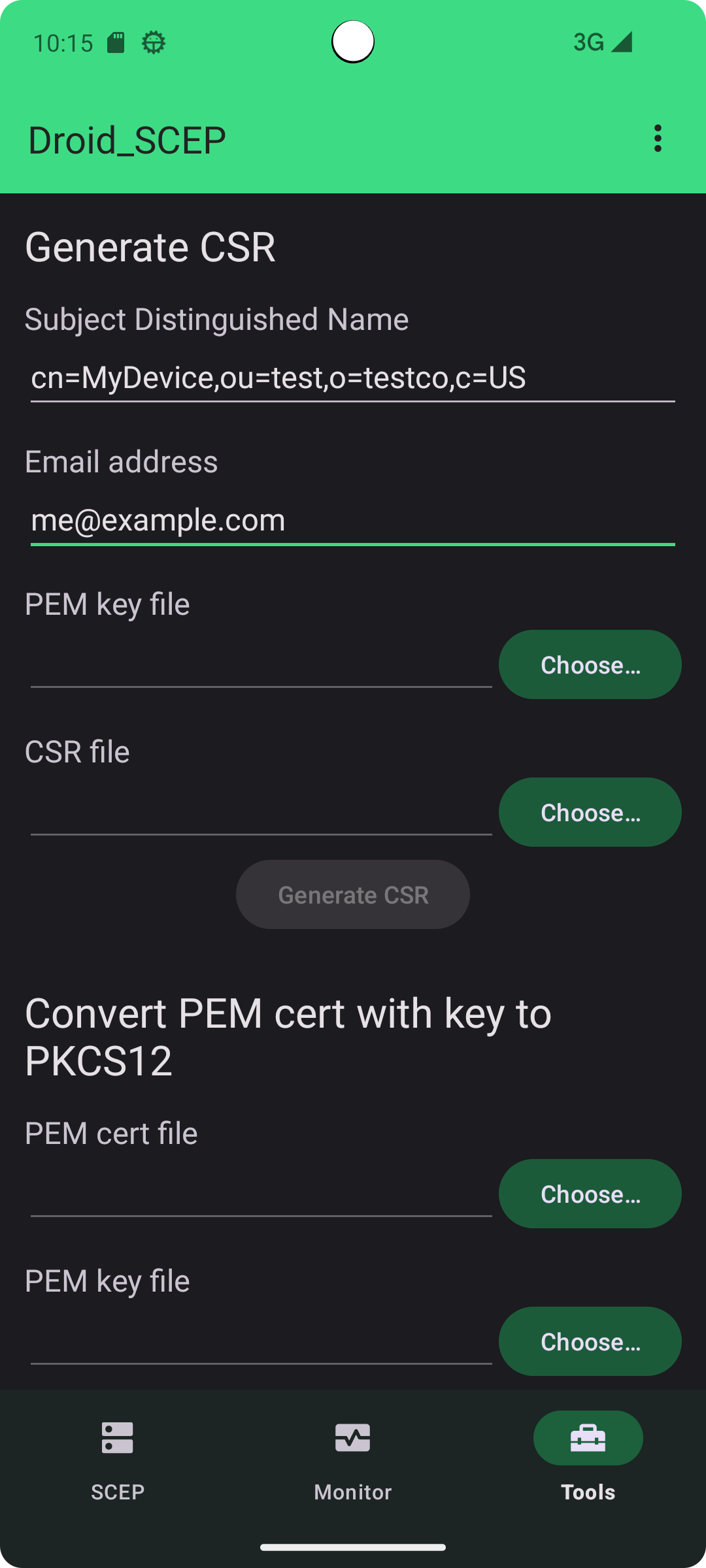Choose the CSR file location

coord(590,812)
